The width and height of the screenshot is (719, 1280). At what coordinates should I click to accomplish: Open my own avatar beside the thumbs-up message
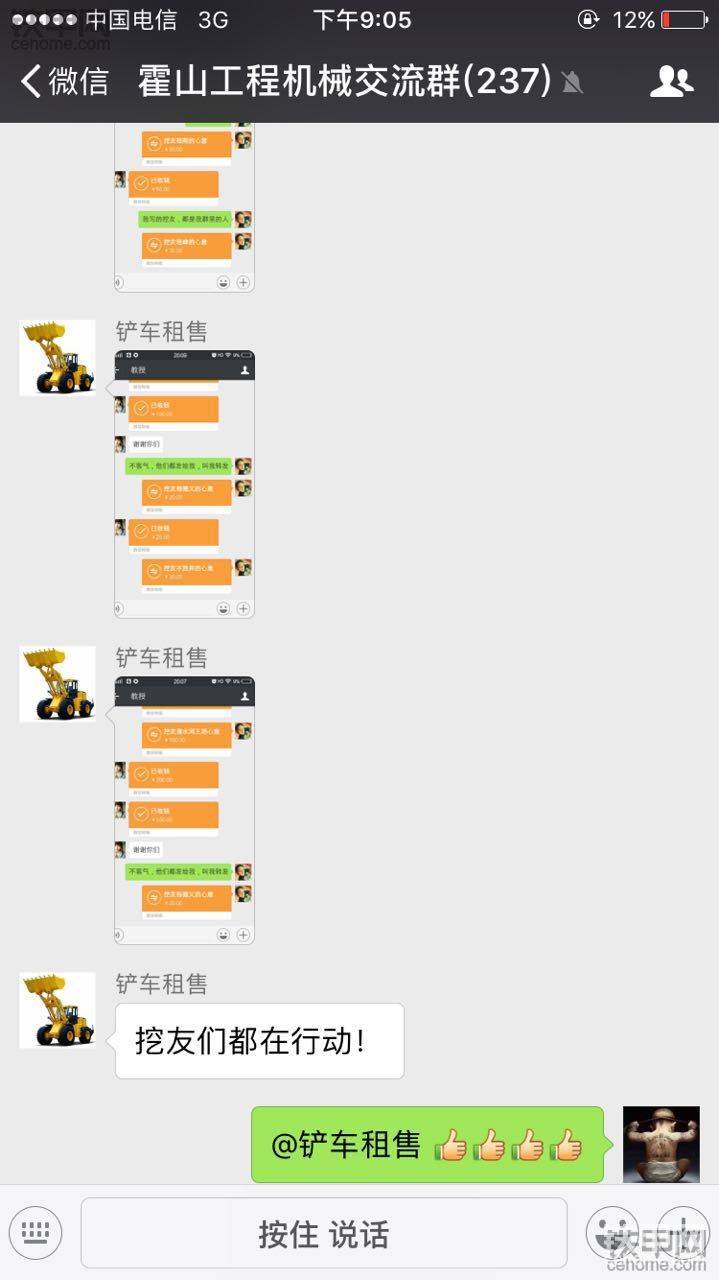point(661,1144)
